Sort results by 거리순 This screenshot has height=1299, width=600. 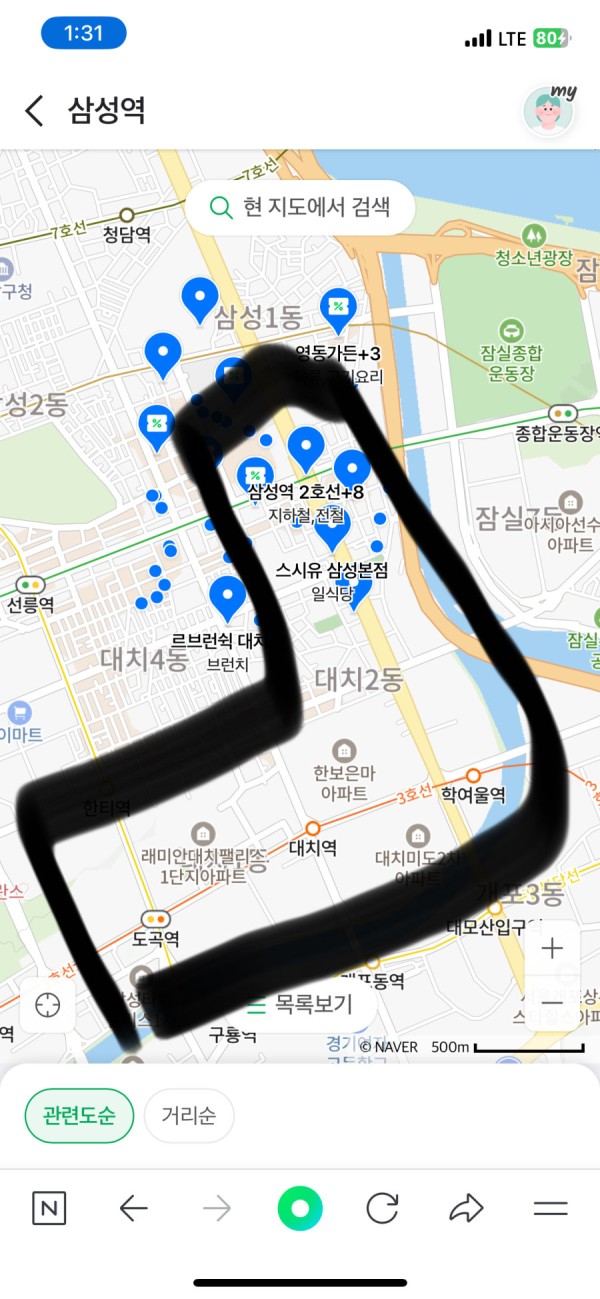[x=188, y=1115]
